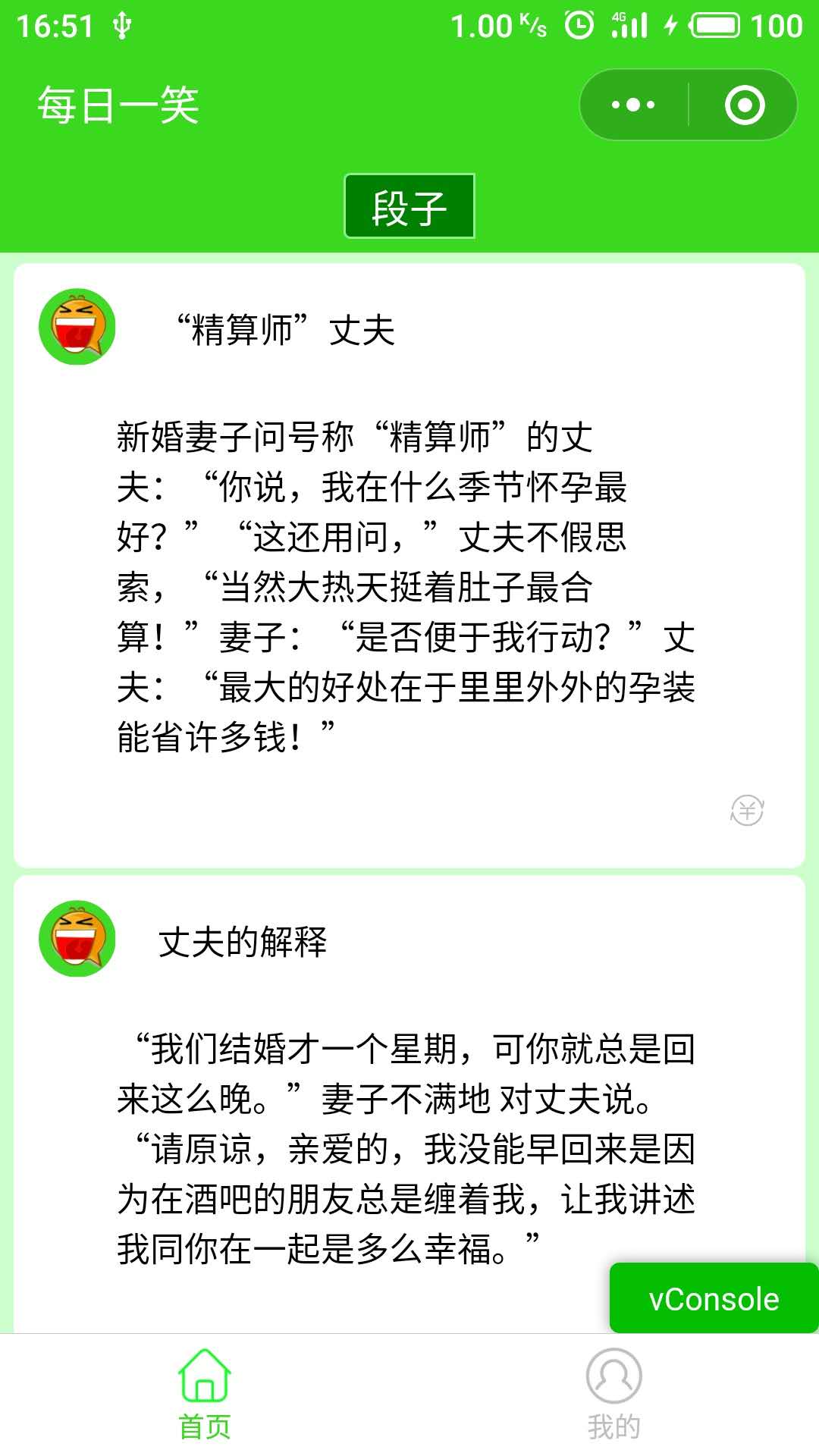Image resolution: width=819 pixels, height=1456 pixels.
Task: Open the joke card "精算师"丈夫
Action: (x=409, y=566)
